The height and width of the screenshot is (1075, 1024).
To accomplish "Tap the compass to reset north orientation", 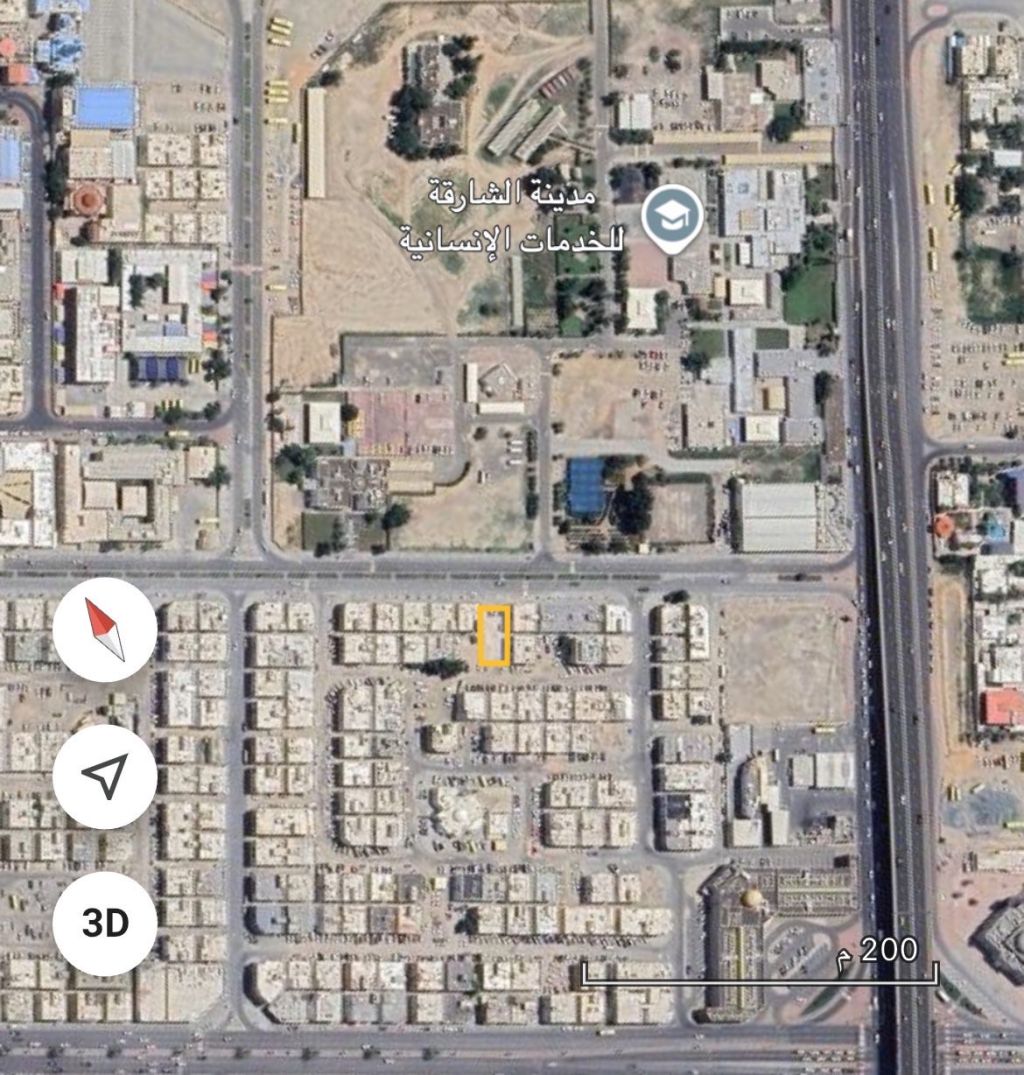I will tap(105, 630).
